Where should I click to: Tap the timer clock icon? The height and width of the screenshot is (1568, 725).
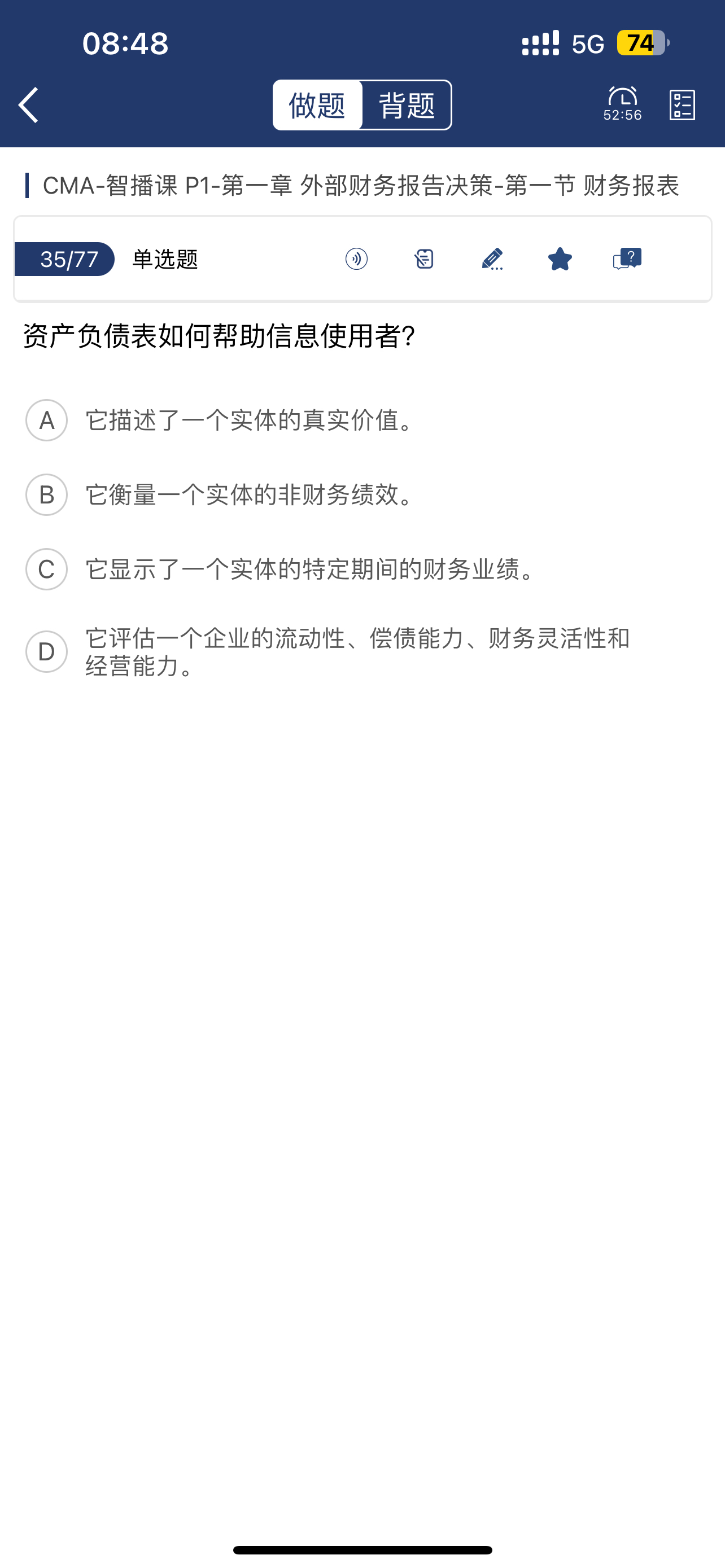coord(622,103)
